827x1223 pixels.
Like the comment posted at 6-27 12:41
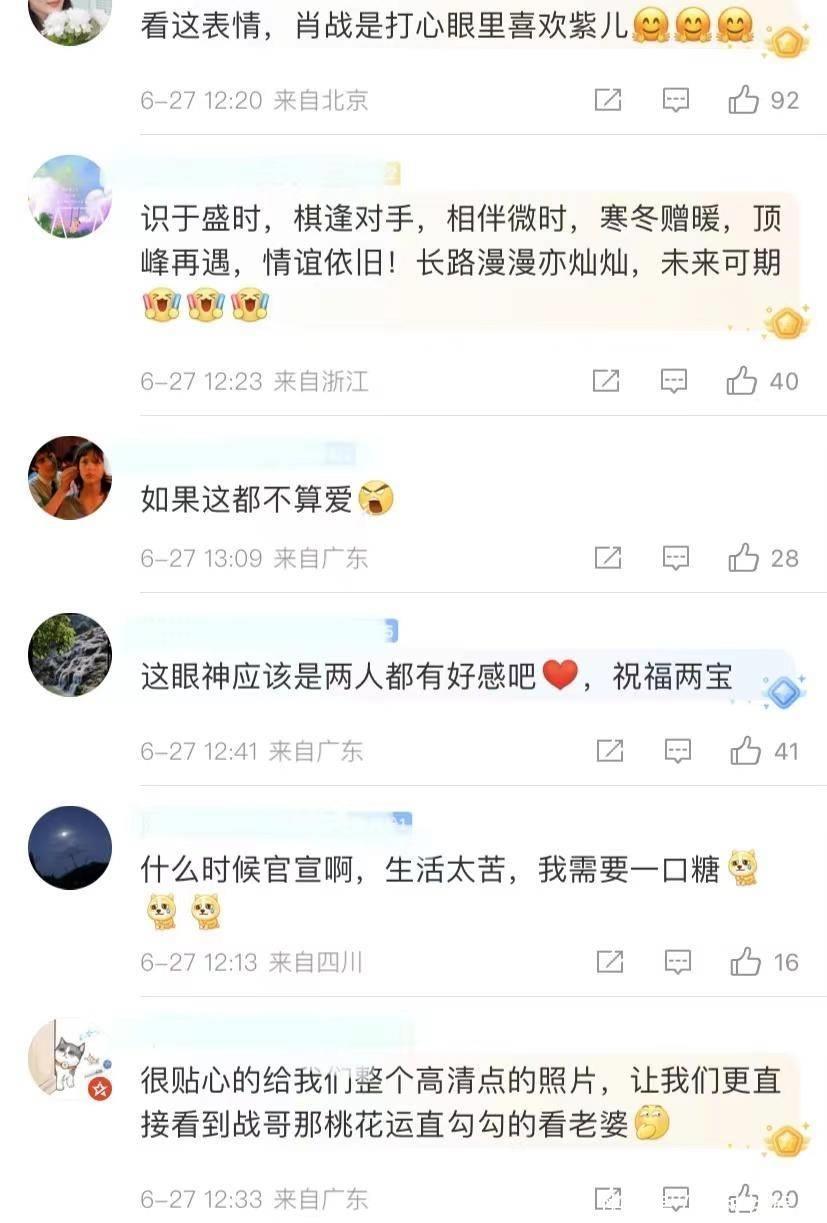click(746, 751)
